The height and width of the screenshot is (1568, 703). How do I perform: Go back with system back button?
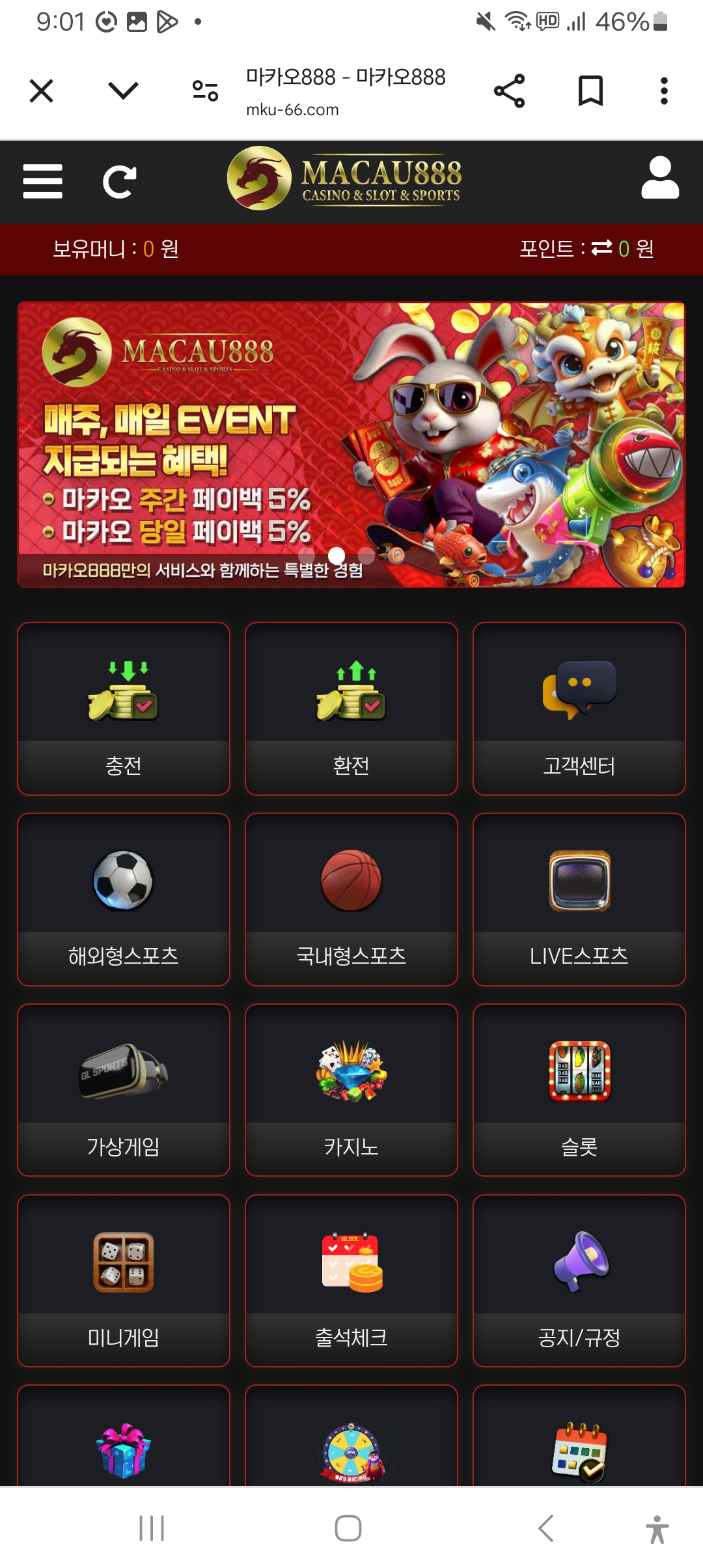[545, 1528]
